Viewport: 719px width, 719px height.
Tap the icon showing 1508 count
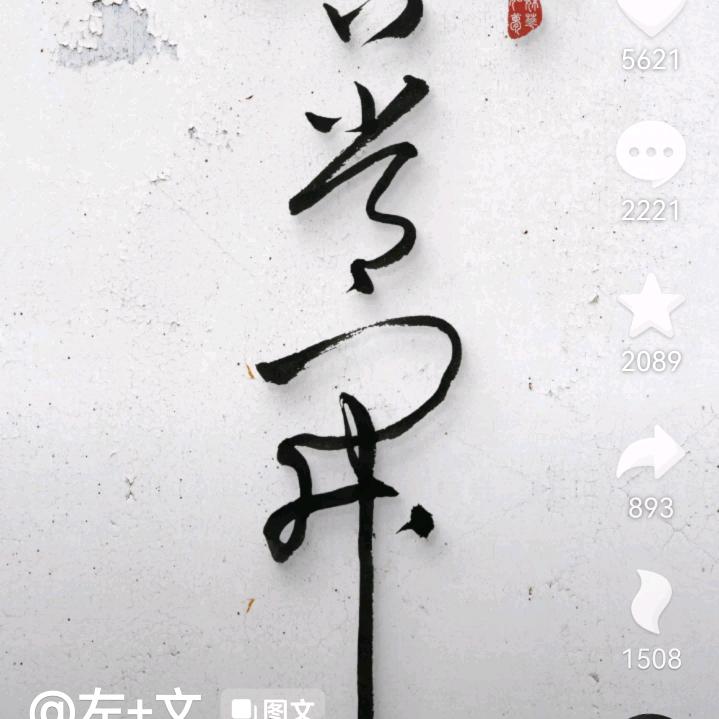click(x=651, y=602)
